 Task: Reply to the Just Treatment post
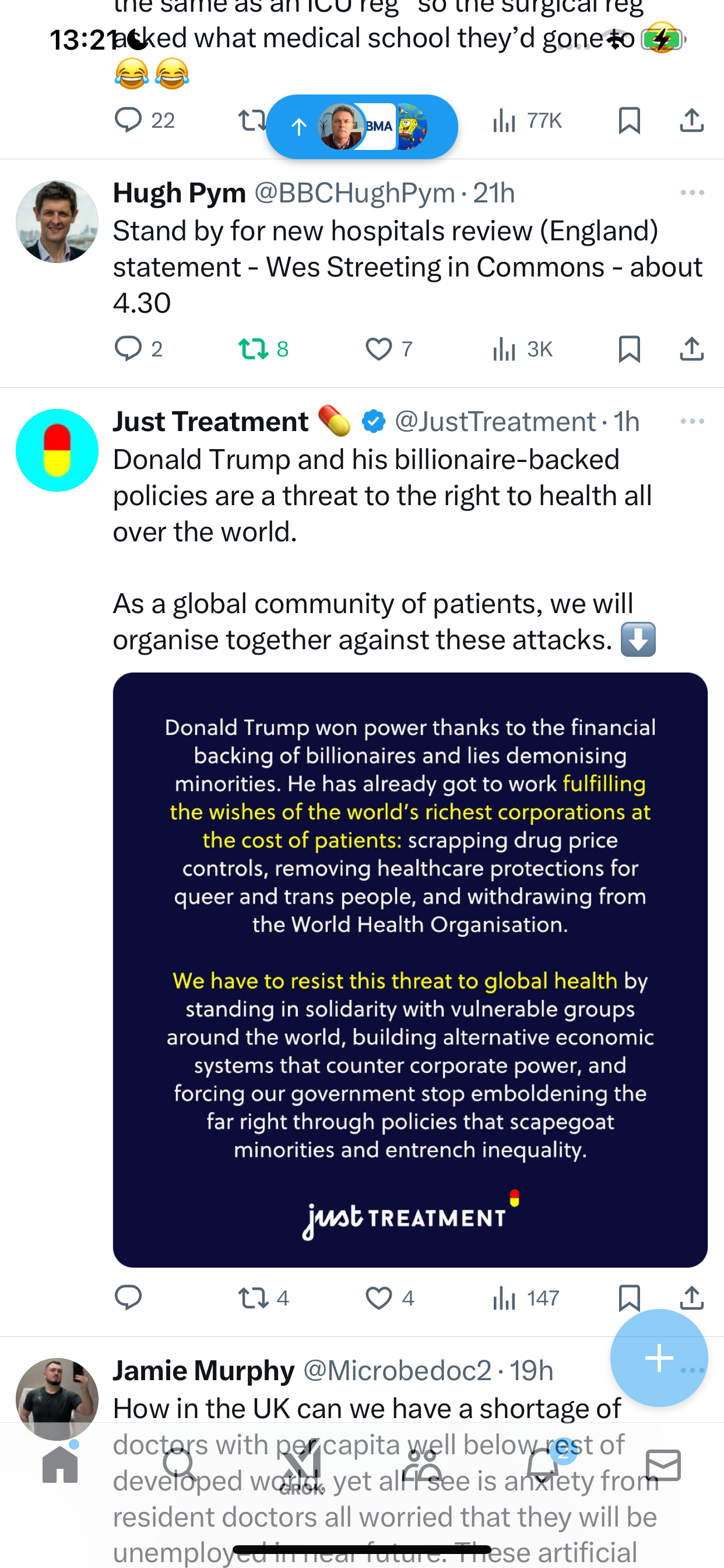point(128,1298)
